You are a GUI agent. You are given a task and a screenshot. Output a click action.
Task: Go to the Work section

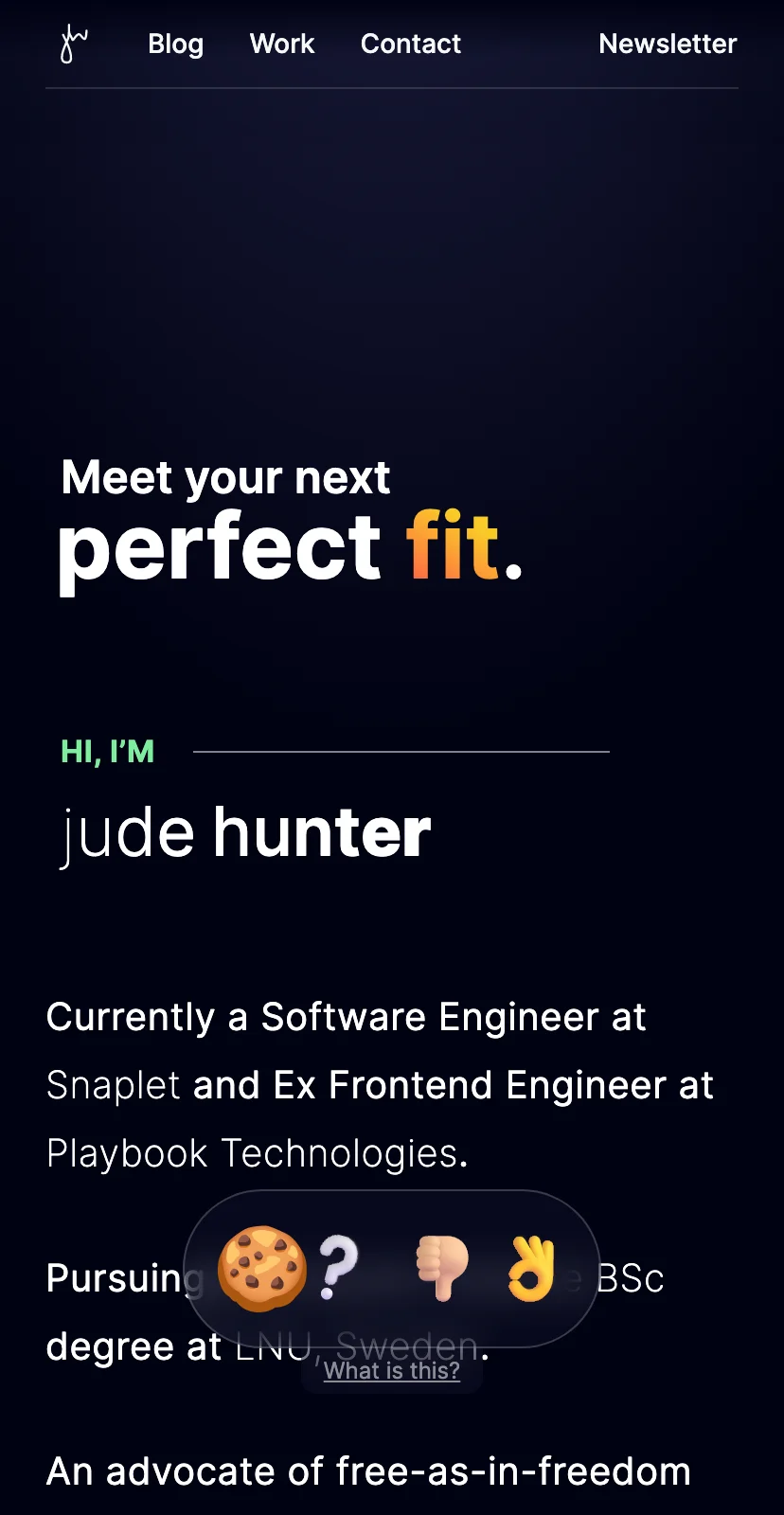point(282,44)
